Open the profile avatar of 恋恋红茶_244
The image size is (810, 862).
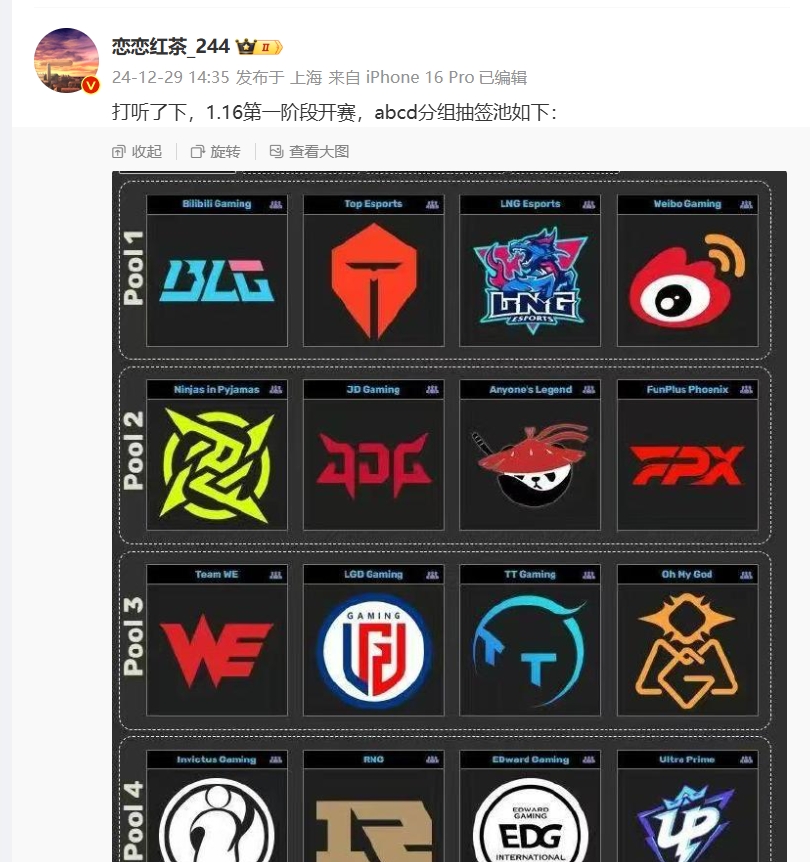tap(67, 60)
